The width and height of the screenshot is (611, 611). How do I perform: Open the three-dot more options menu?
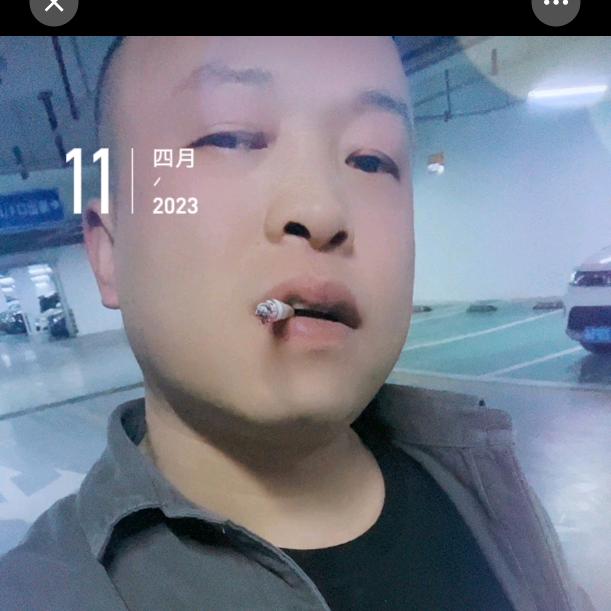[x=555, y=5]
